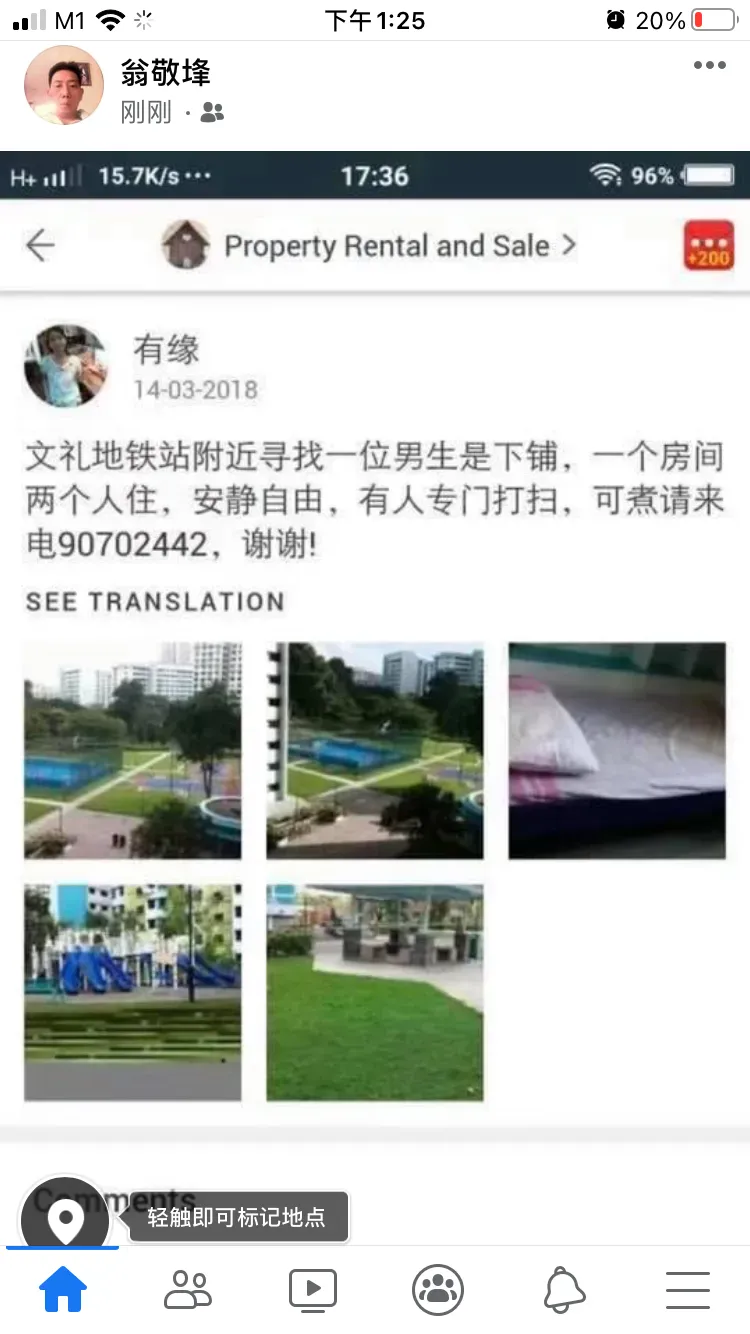Viewport: 750px width, 1334px height.
Task: Open the hamburger menu tab
Action: point(688,1290)
